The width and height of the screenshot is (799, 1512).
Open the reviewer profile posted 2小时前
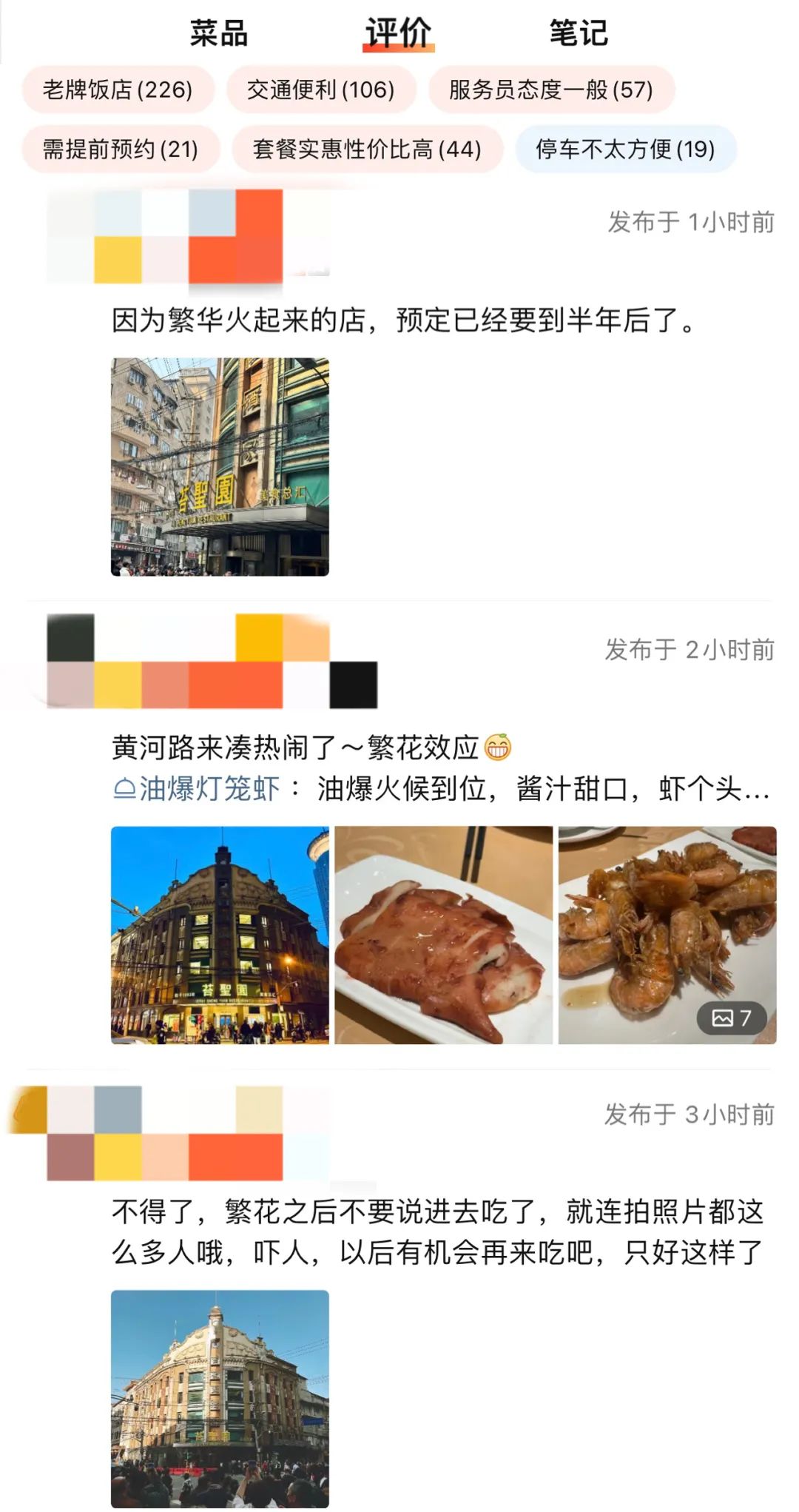(x=212, y=661)
